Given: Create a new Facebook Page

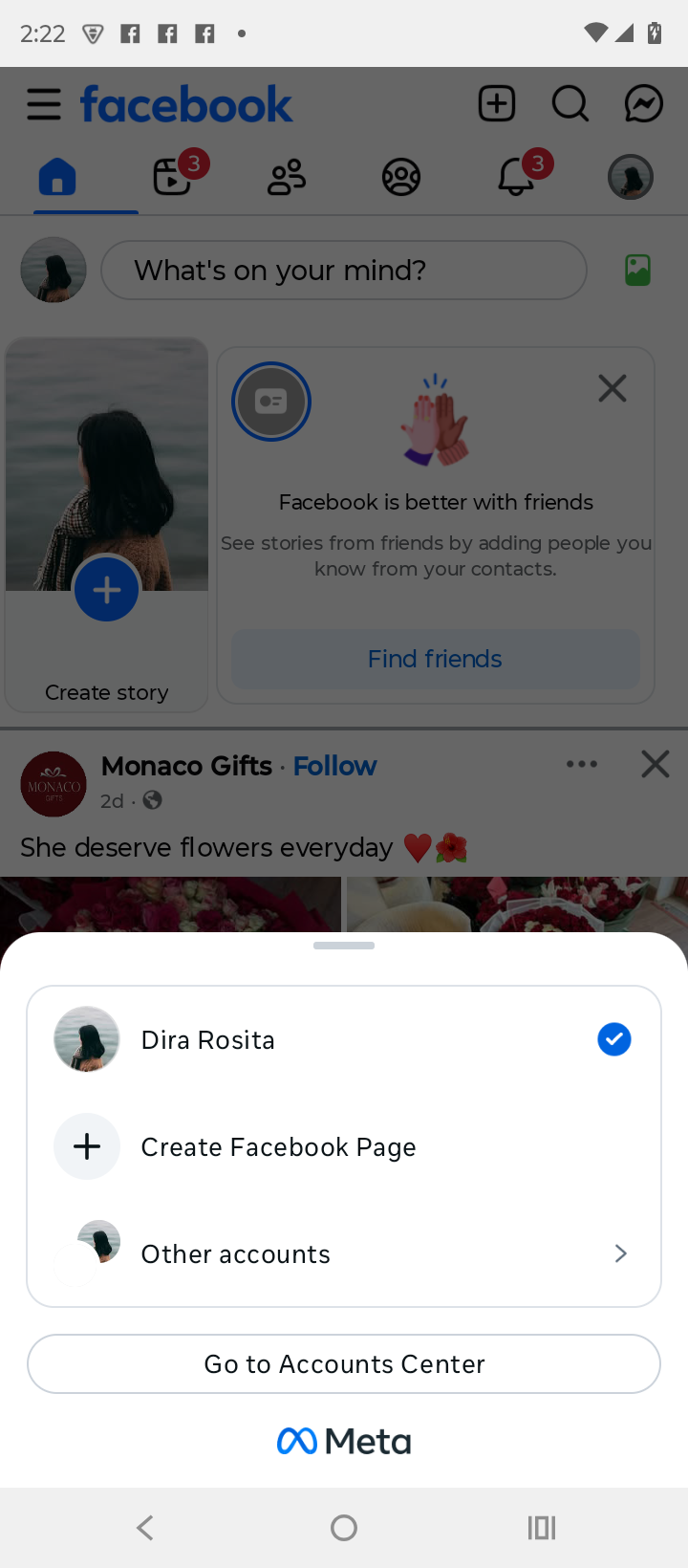Looking at the screenshot, I should pos(343,1146).
